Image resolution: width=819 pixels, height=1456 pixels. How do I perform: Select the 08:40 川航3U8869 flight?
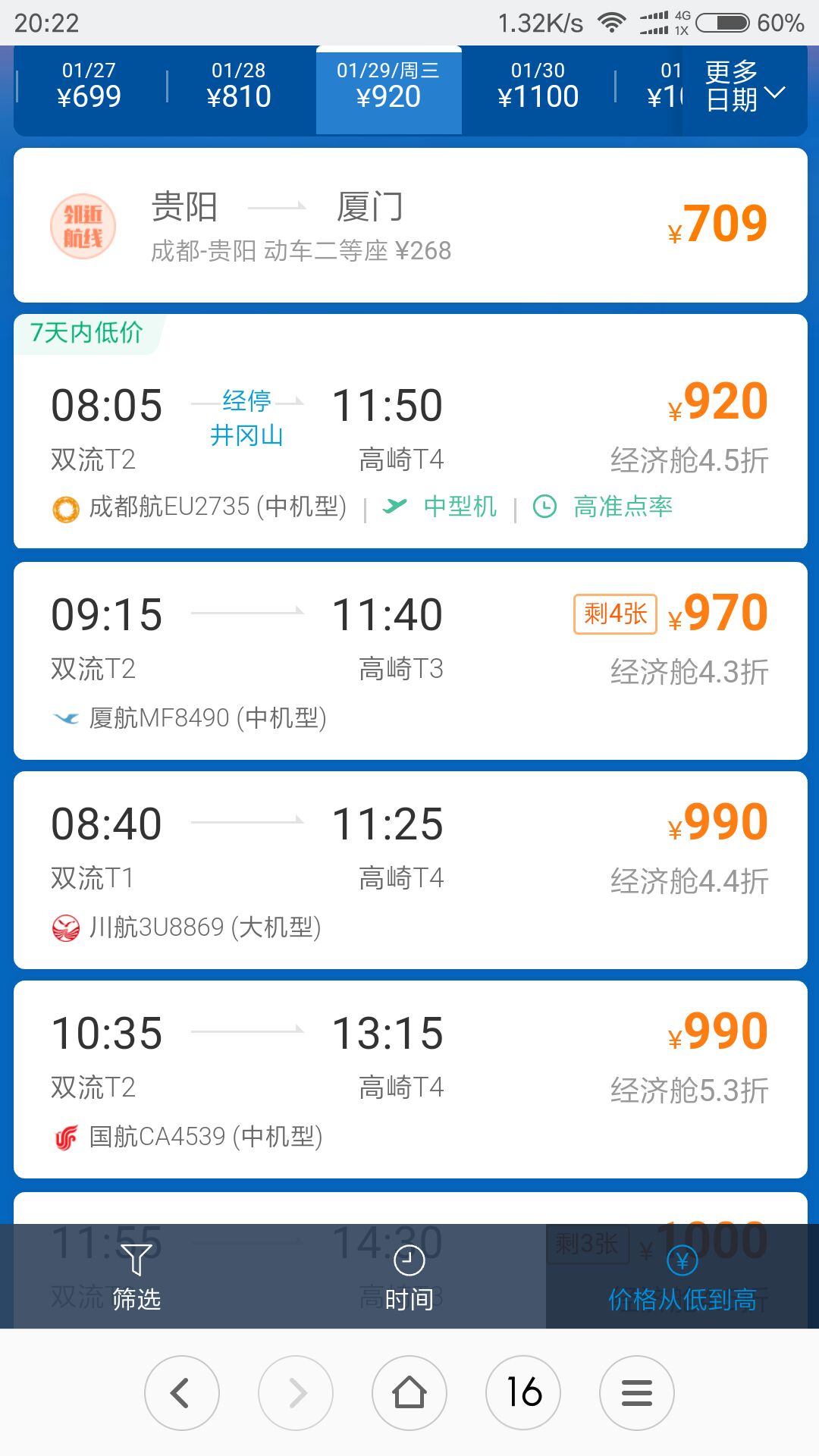410,870
